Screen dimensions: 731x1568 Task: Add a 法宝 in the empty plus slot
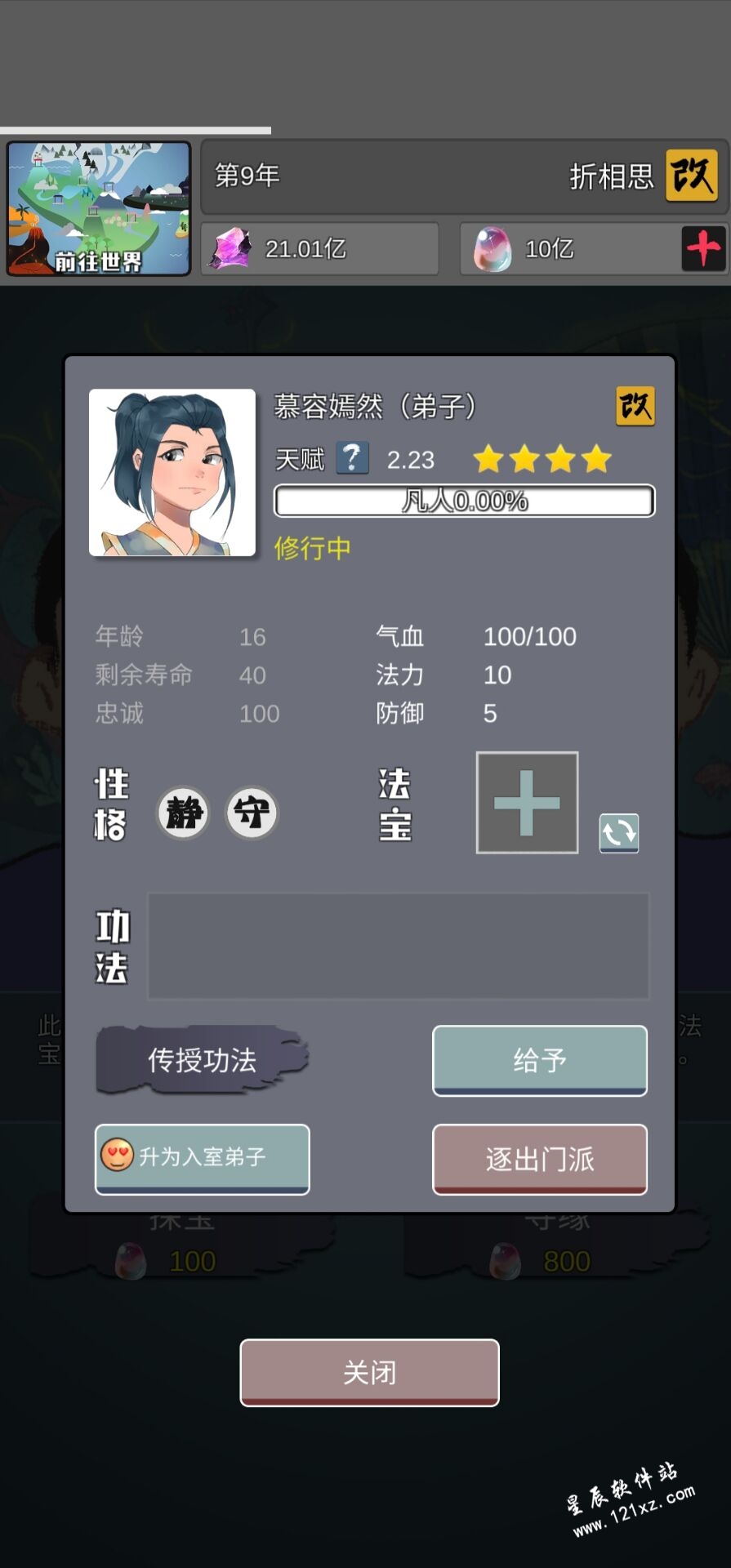tap(527, 803)
